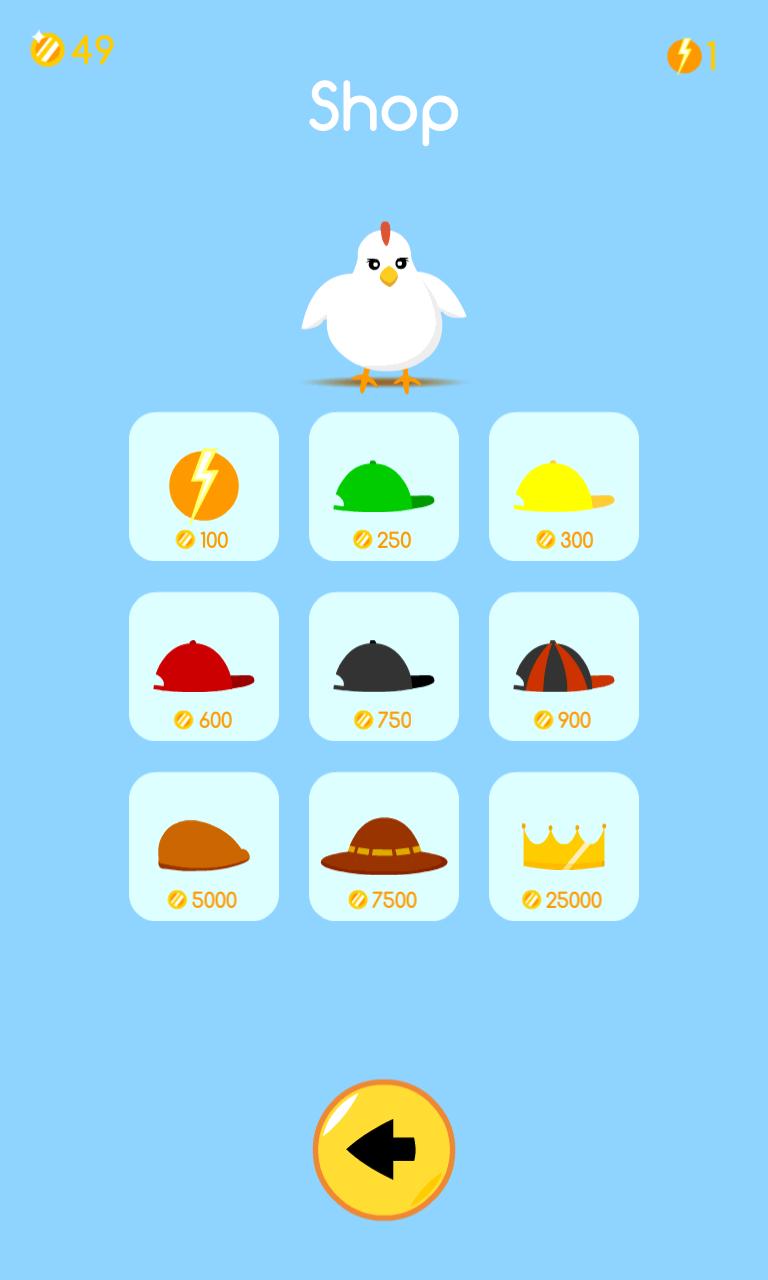Image resolution: width=768 pixels, height=1280 pixels.
Task: Click the energy counter showing 1
Action: [692, 57]
